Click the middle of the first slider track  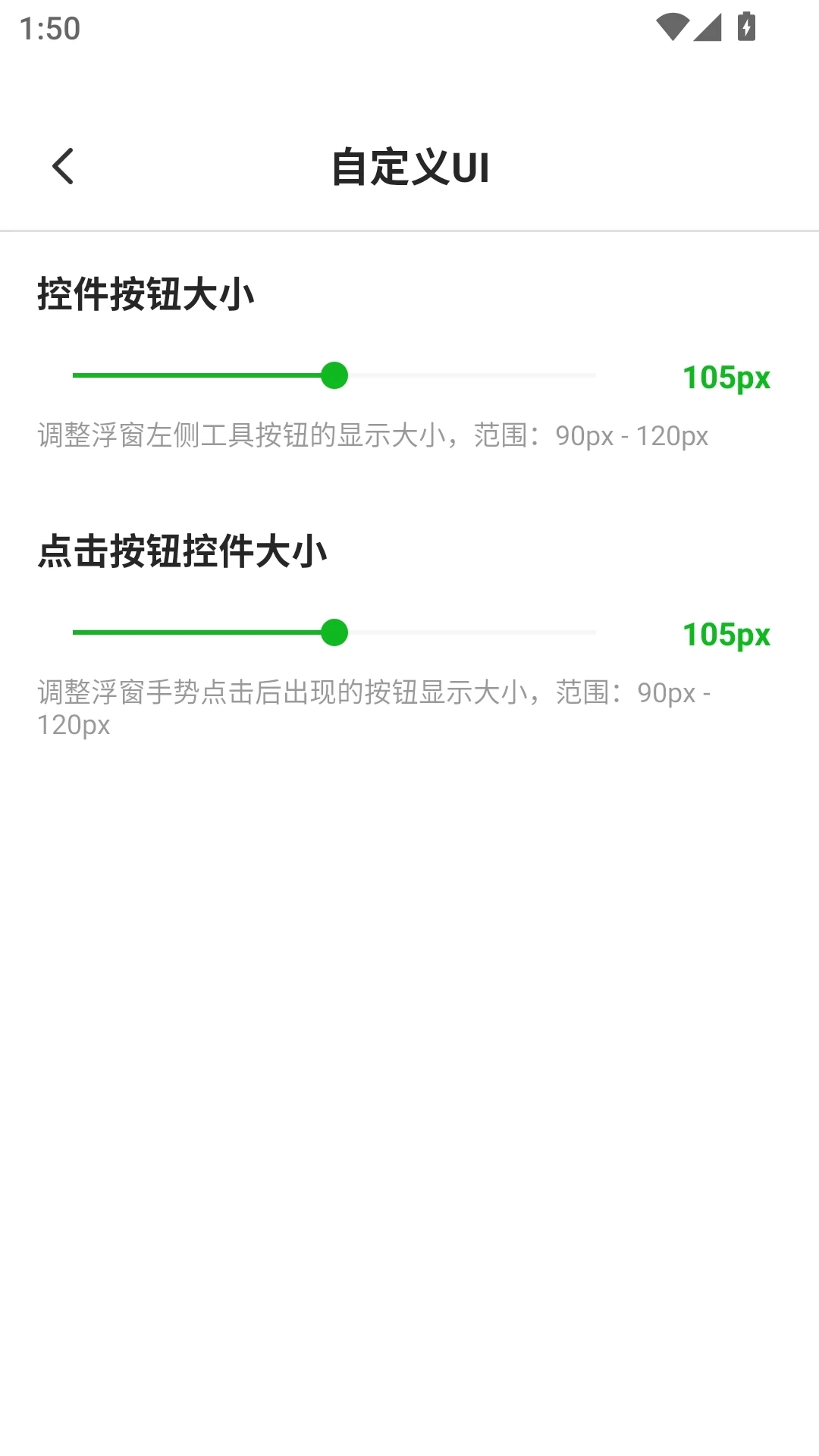click(x=334, y=375)
